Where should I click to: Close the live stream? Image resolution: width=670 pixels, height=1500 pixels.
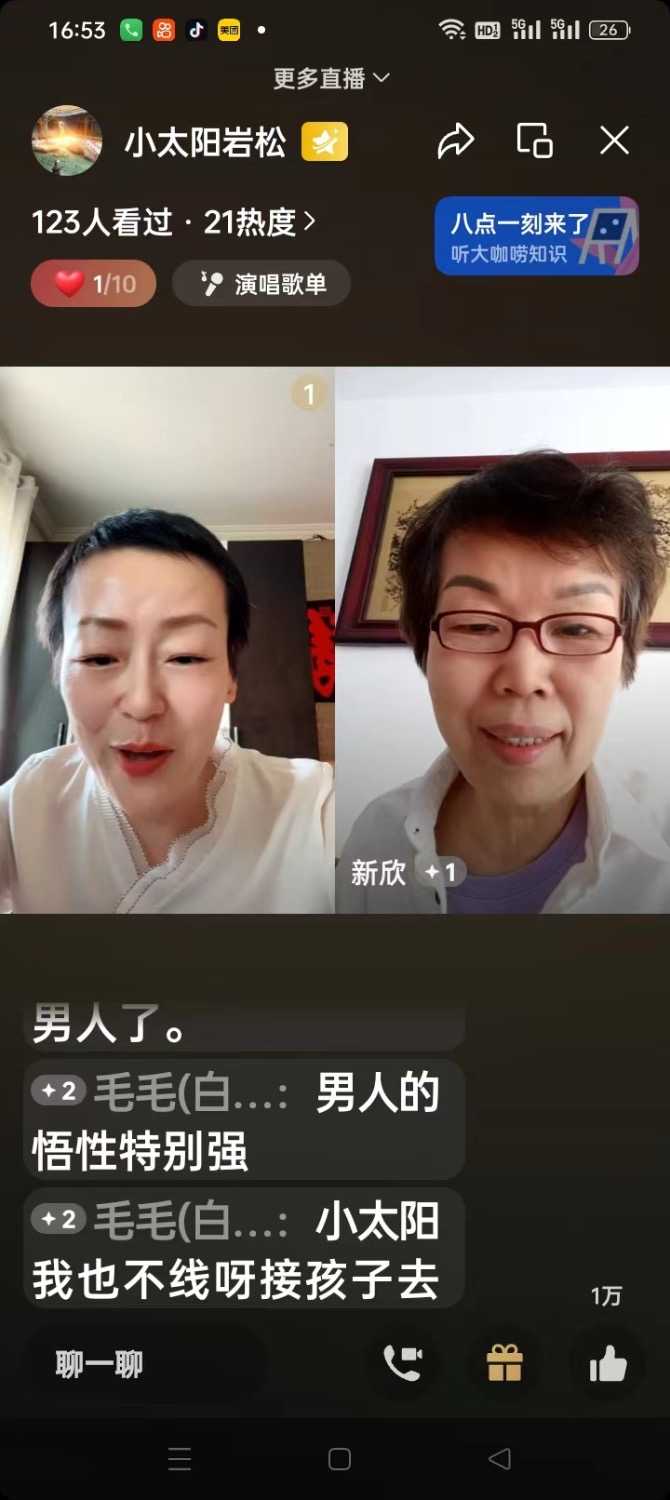[x=614, y=141]
